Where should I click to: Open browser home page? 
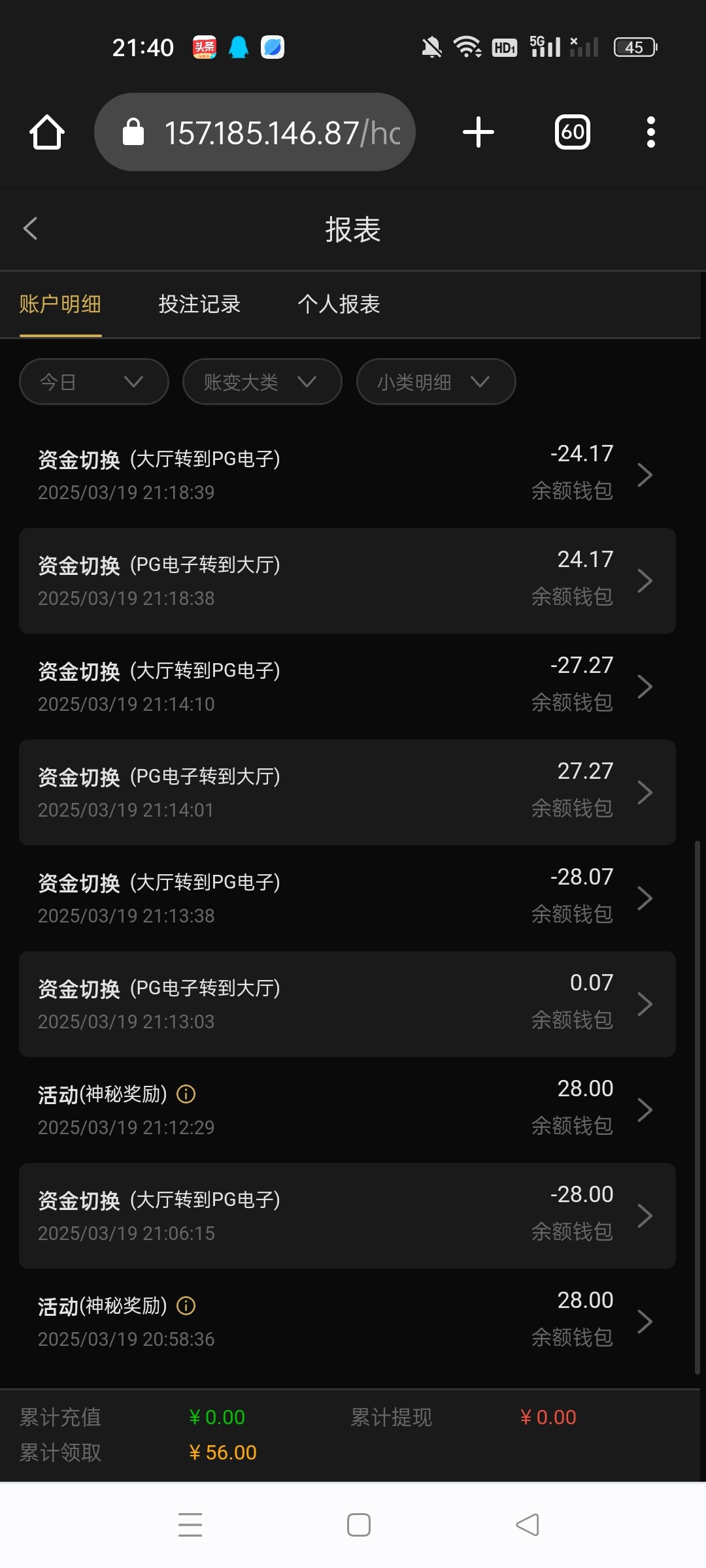[47, 133]
